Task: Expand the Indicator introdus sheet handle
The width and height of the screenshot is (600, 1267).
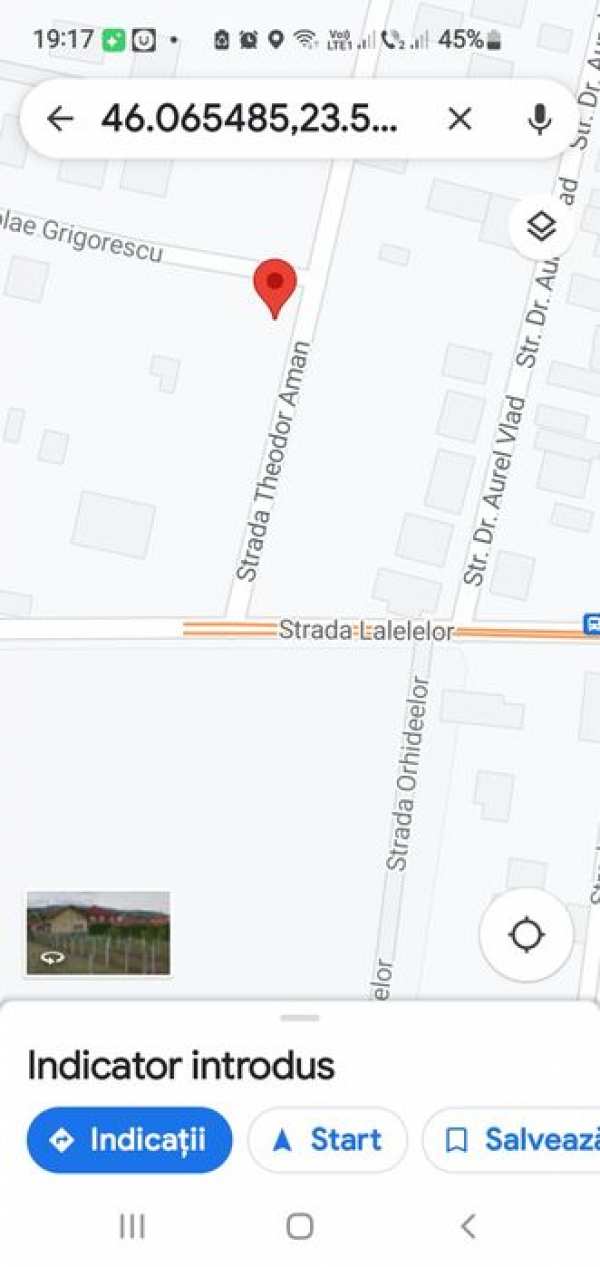Action: click(300, 1018)
